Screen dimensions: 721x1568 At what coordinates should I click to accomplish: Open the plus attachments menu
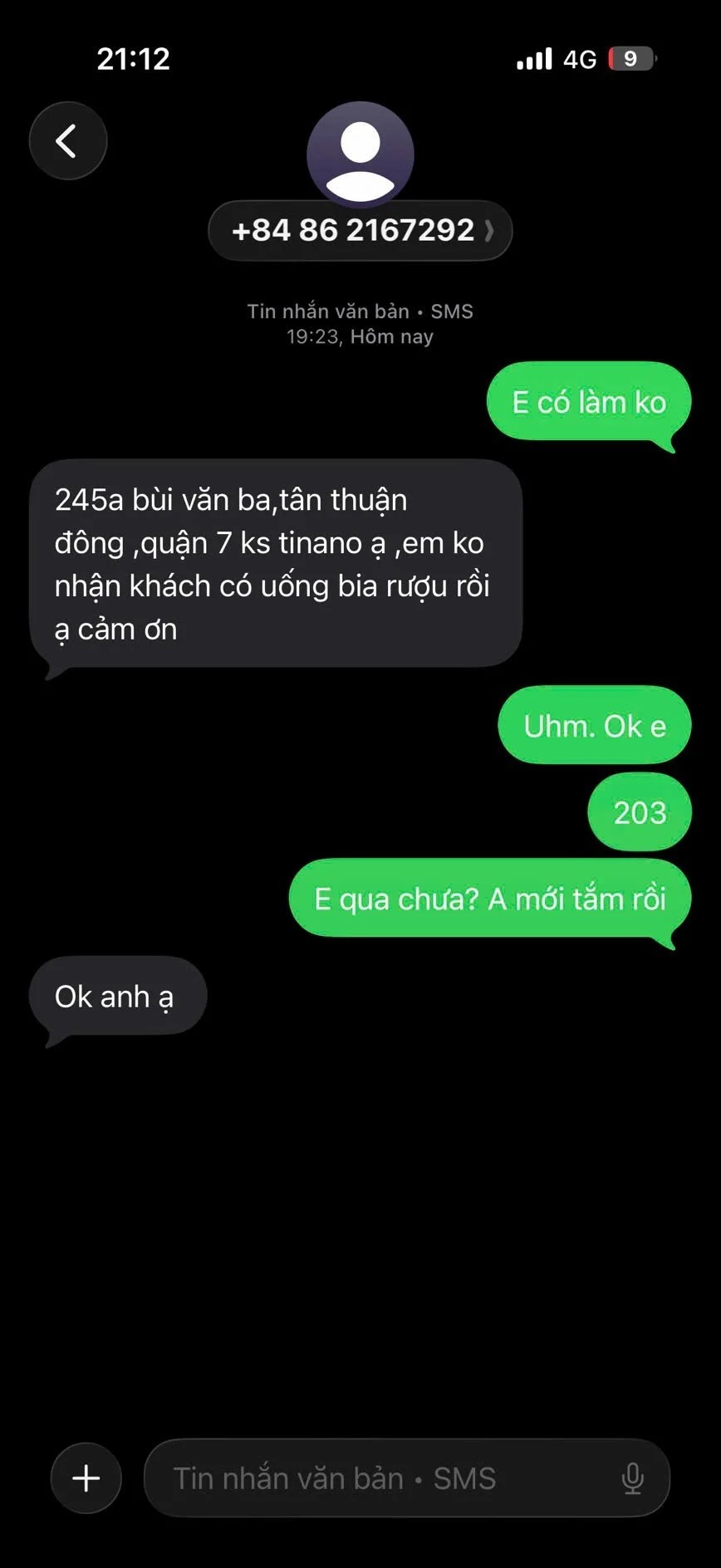(x=86, y=1478)
